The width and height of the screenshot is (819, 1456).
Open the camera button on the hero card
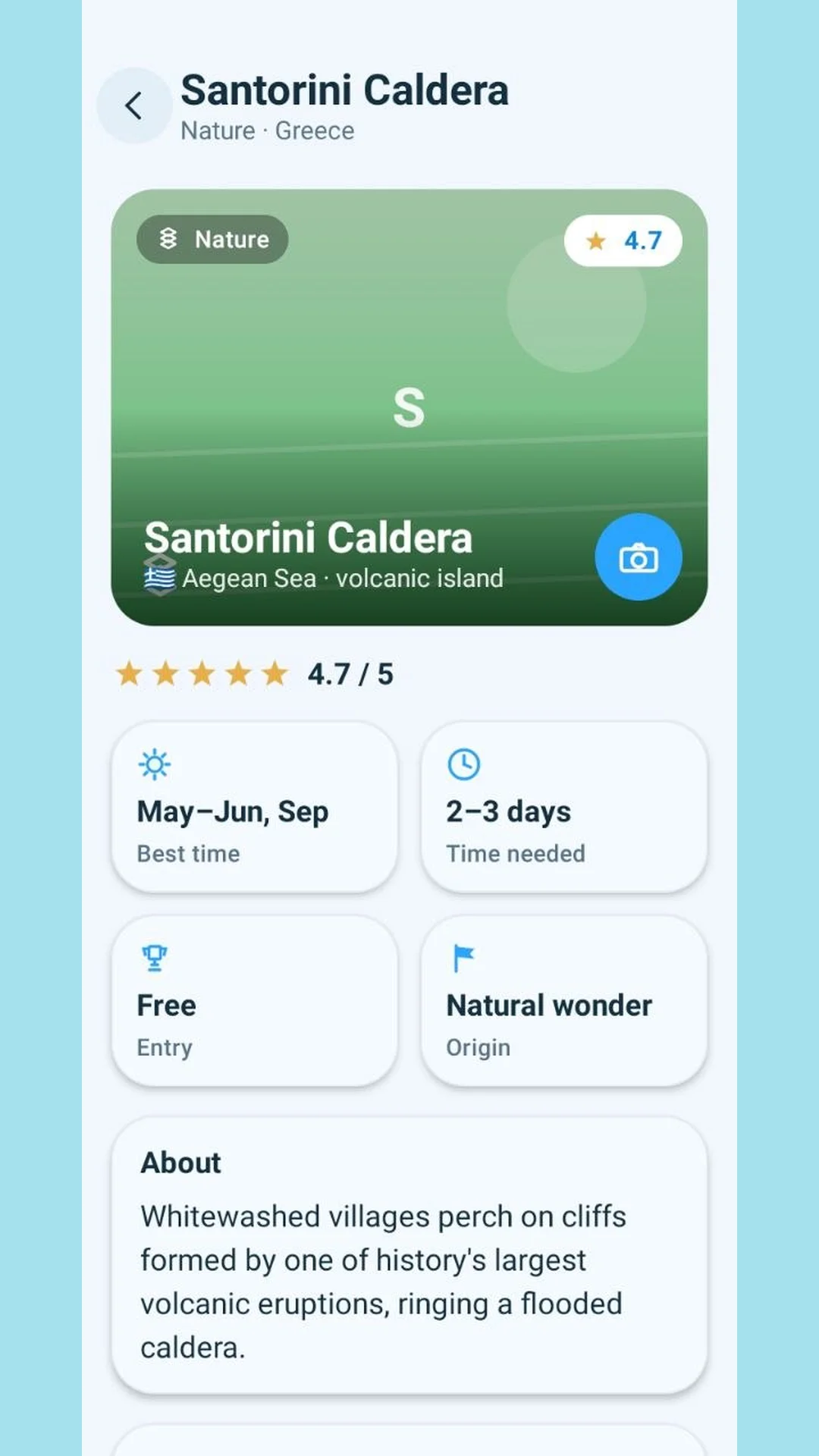(639, 557)
